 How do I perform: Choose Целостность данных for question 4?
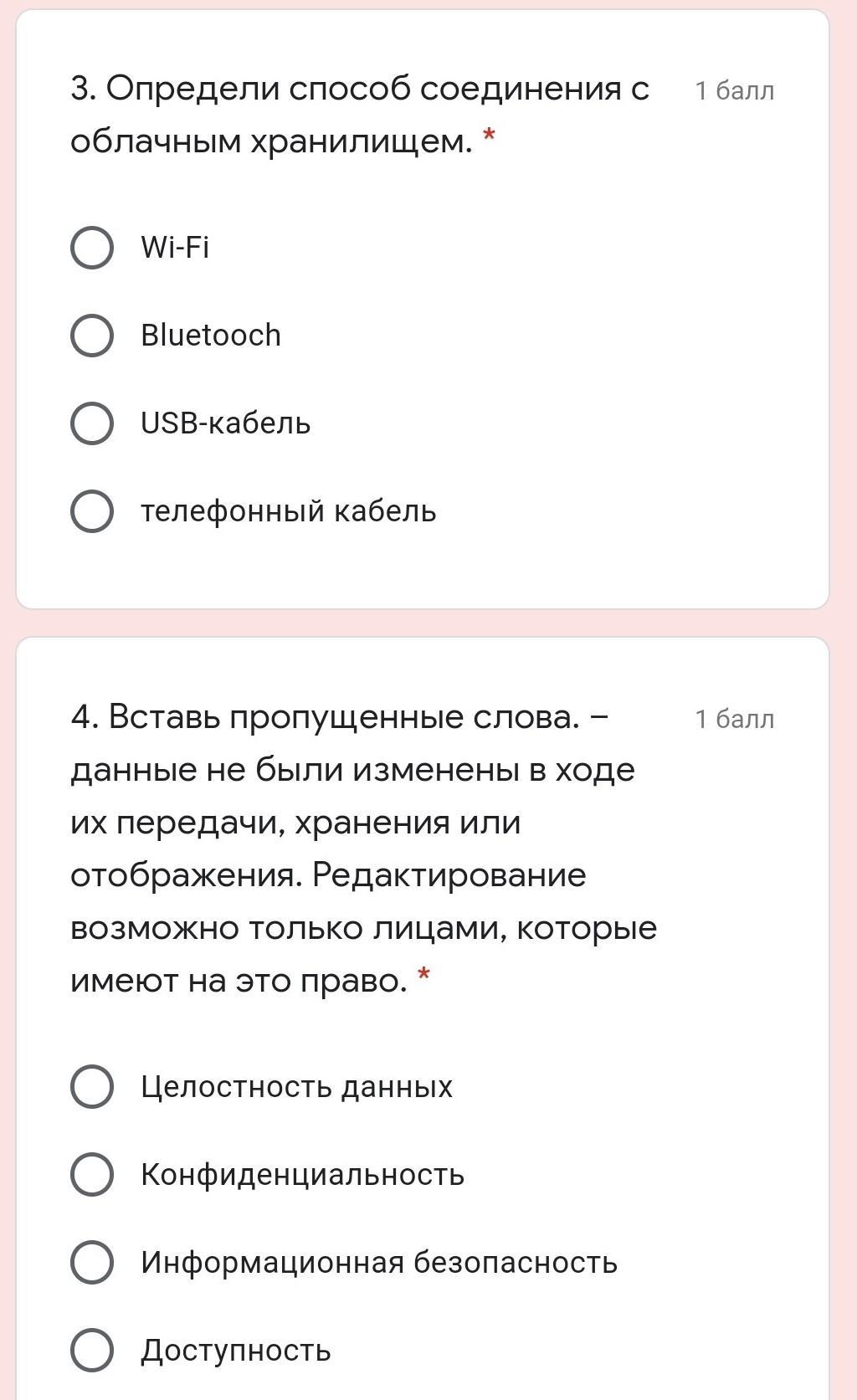[x=92, y=1086]
